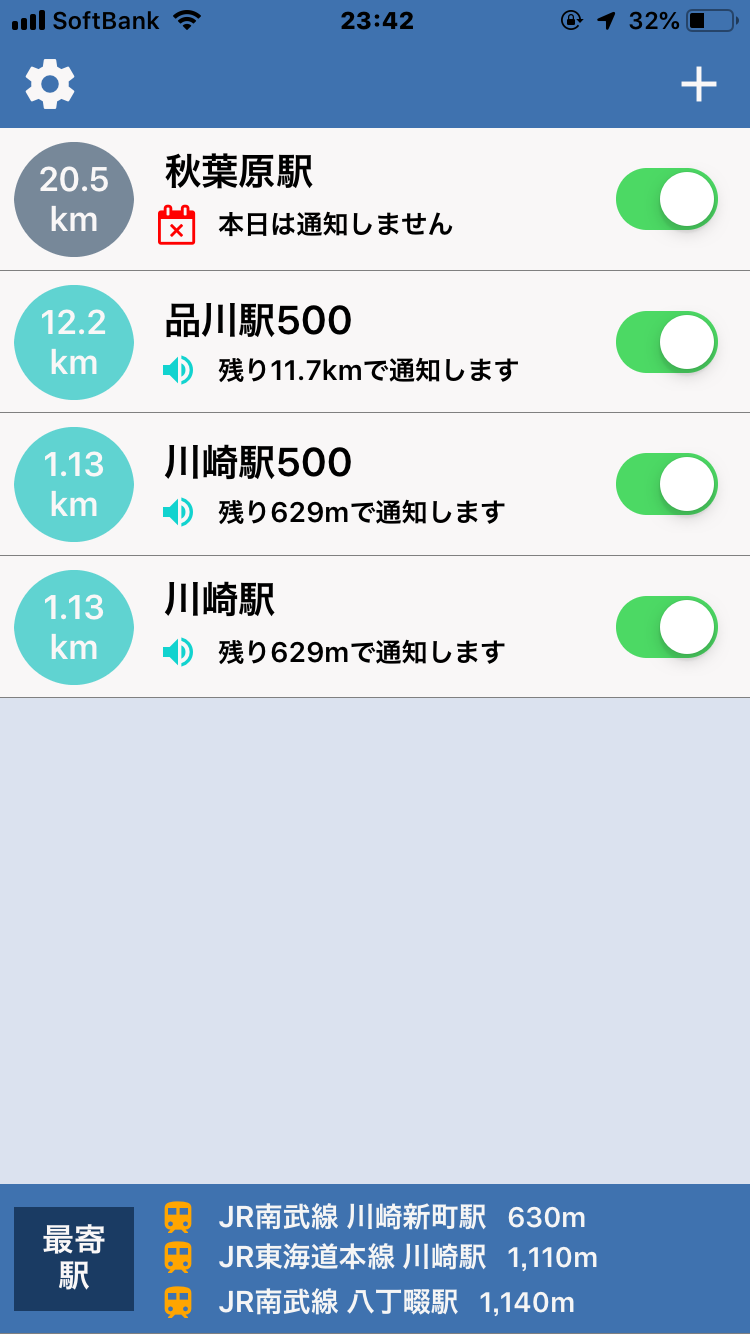750x1334 pixels.
Task: Switch off the 川崎駅 alarm
Action: (x=667, y=627)
